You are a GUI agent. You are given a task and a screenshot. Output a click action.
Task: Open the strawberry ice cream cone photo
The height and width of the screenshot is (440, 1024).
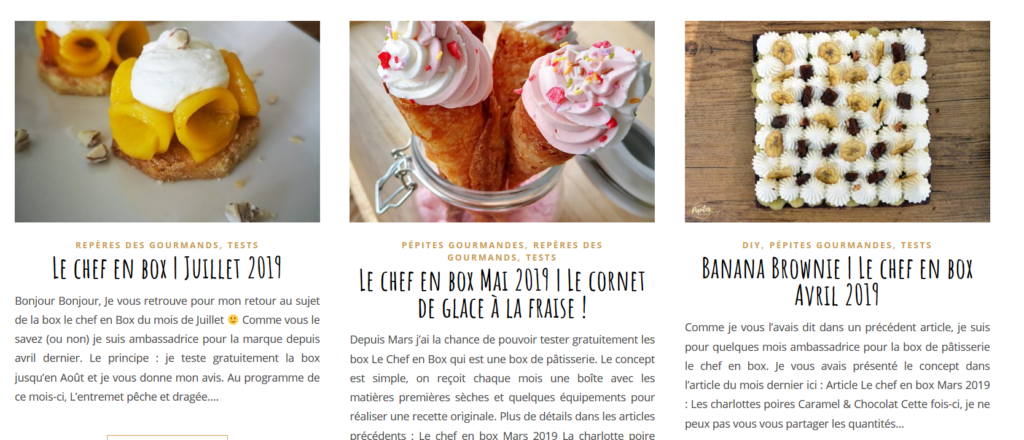coord(502,120)
